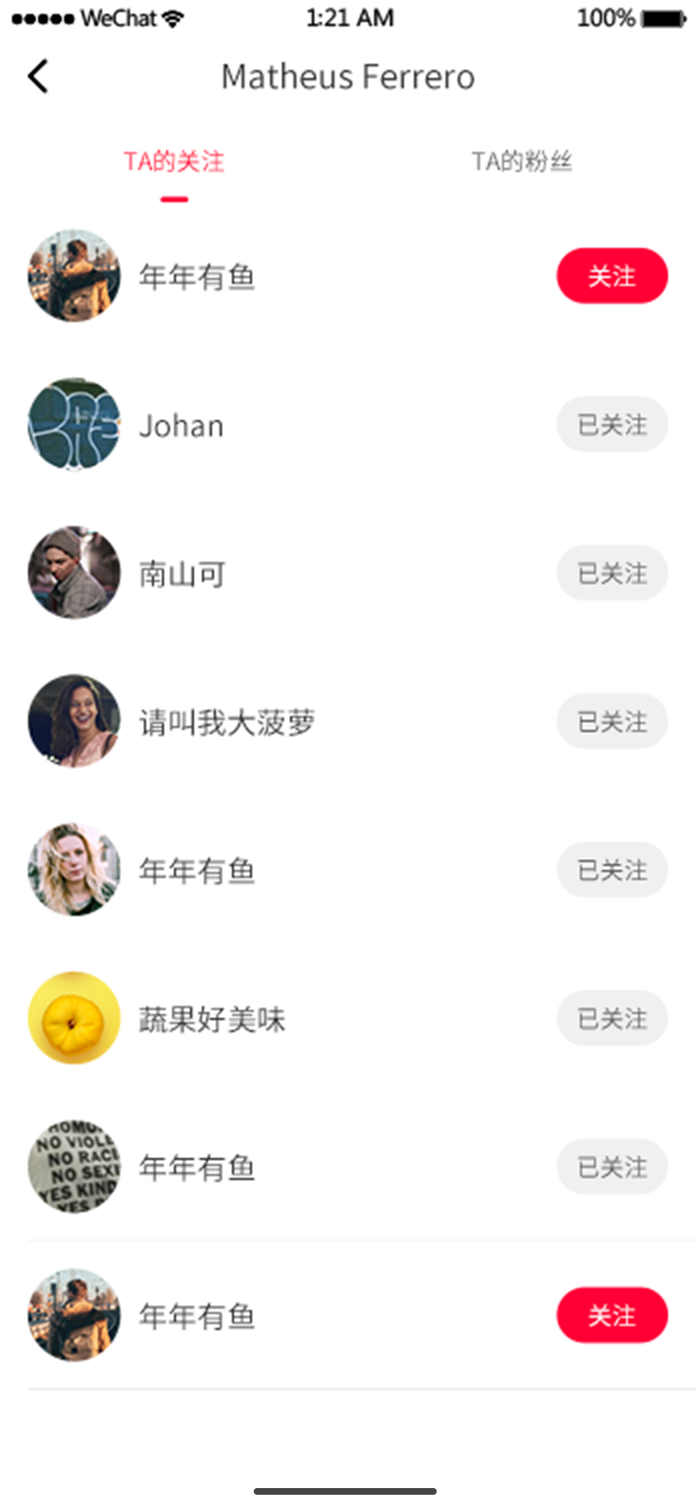The image size is (696, 1504).
Task: View 请叫我大菠萝's profile
Action: pyautogui.click(x=227, y=722)
